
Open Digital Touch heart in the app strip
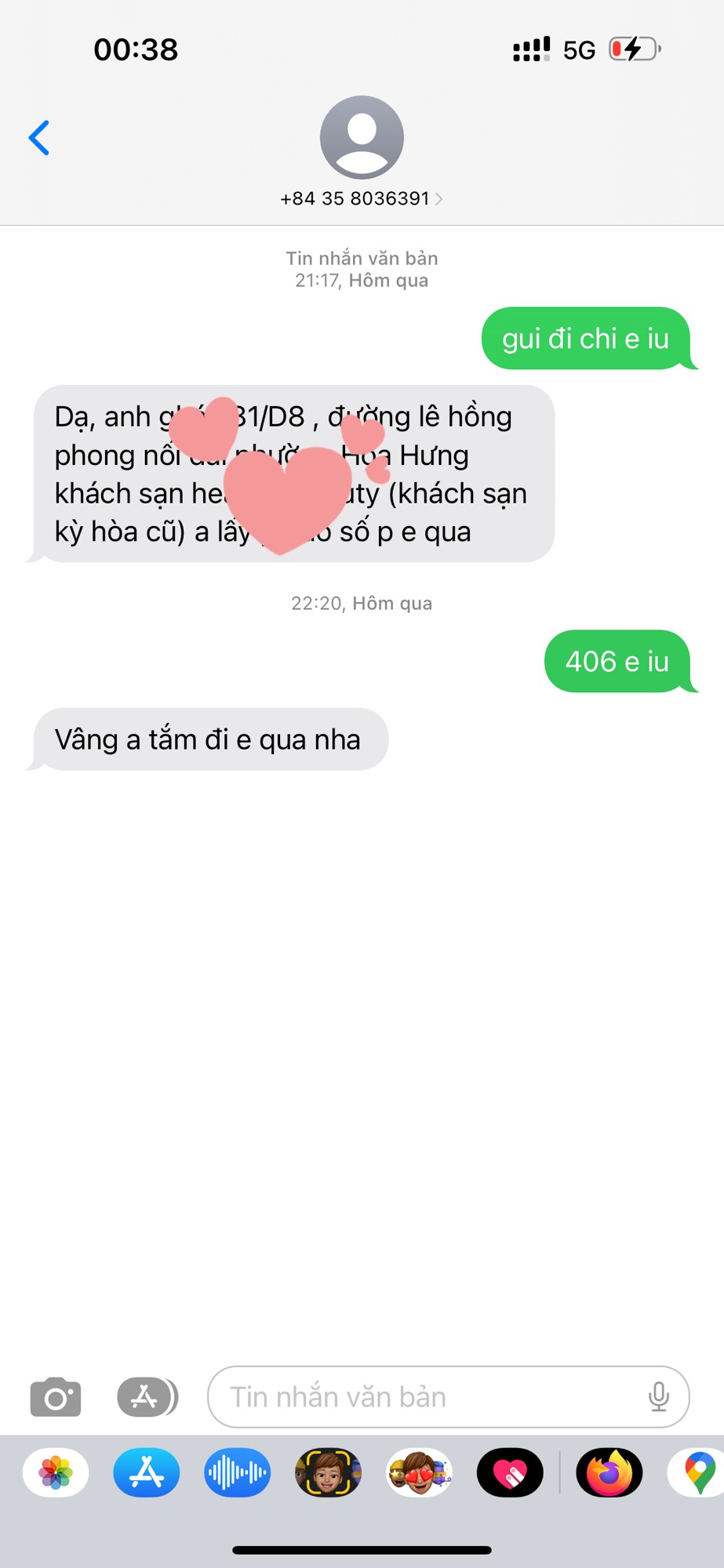pos(510,1473)
